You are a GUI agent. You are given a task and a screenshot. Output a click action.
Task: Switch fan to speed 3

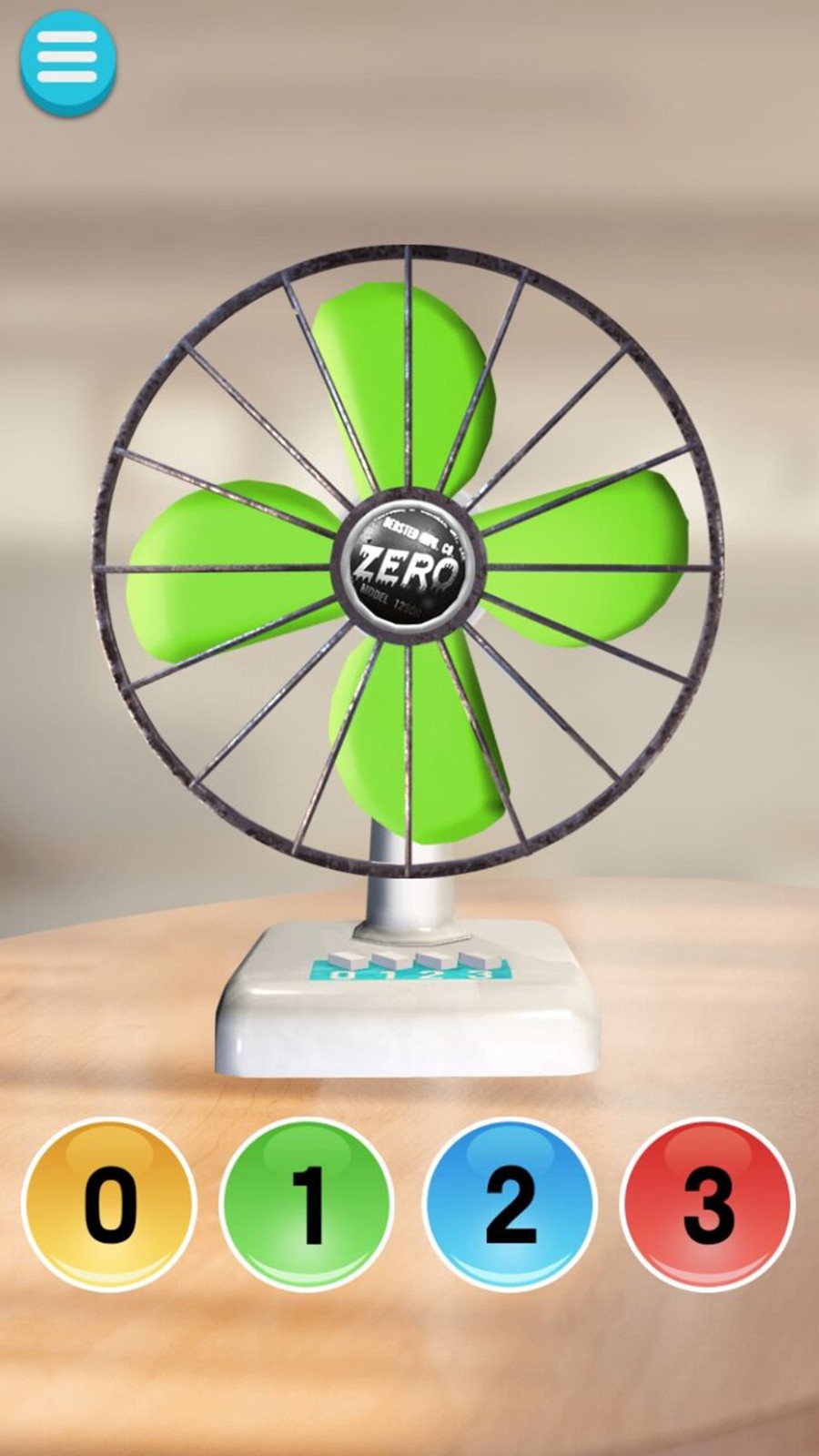point(708,1204)
